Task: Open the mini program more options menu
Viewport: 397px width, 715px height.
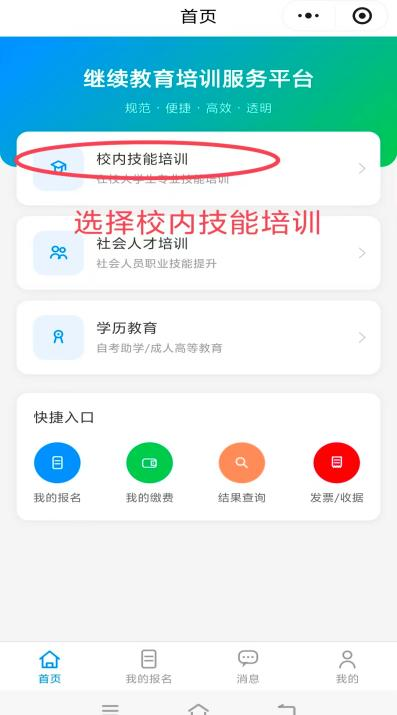Action: 309,16
